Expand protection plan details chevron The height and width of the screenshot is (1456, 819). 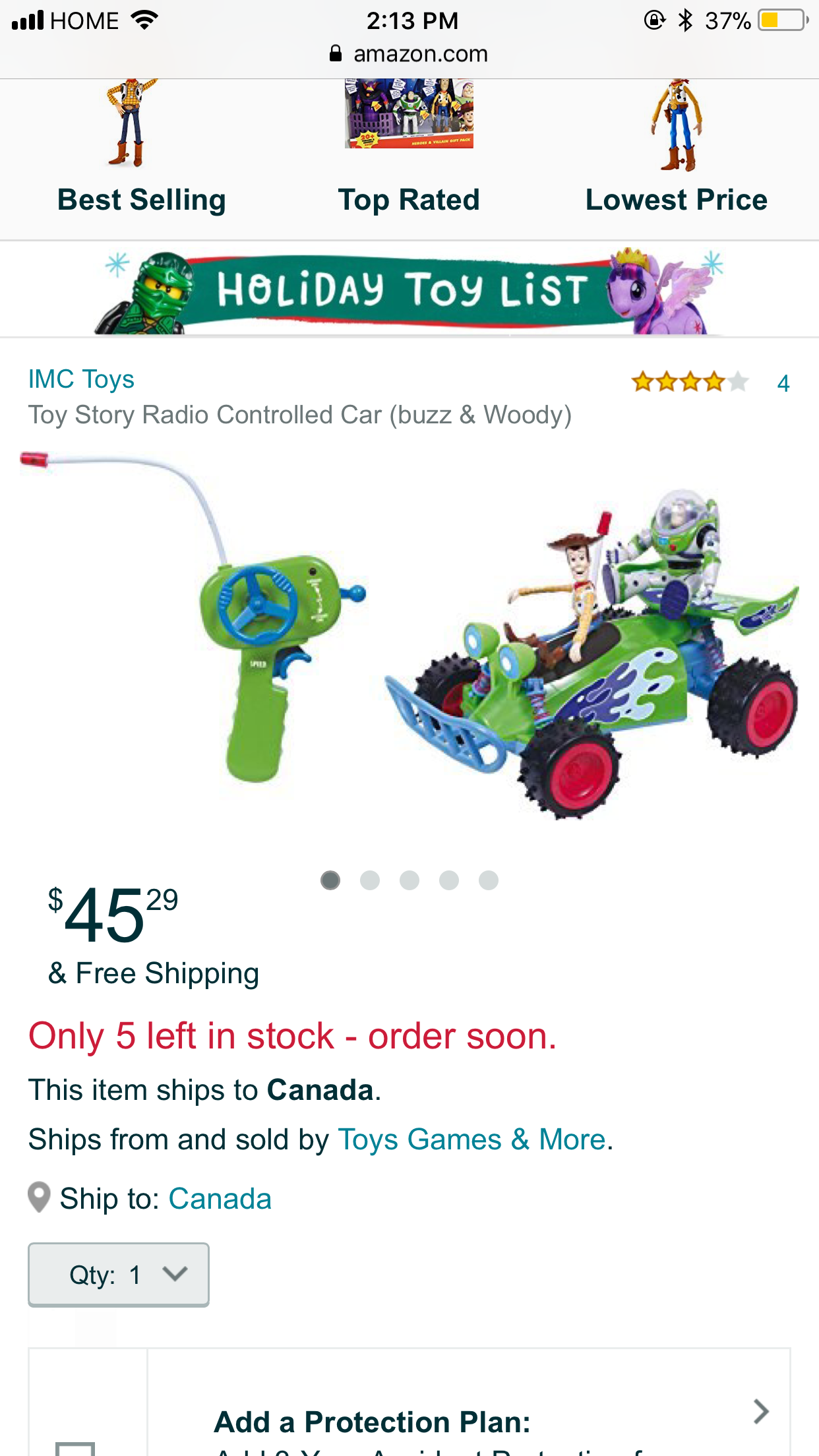(x=761, y=1411)
